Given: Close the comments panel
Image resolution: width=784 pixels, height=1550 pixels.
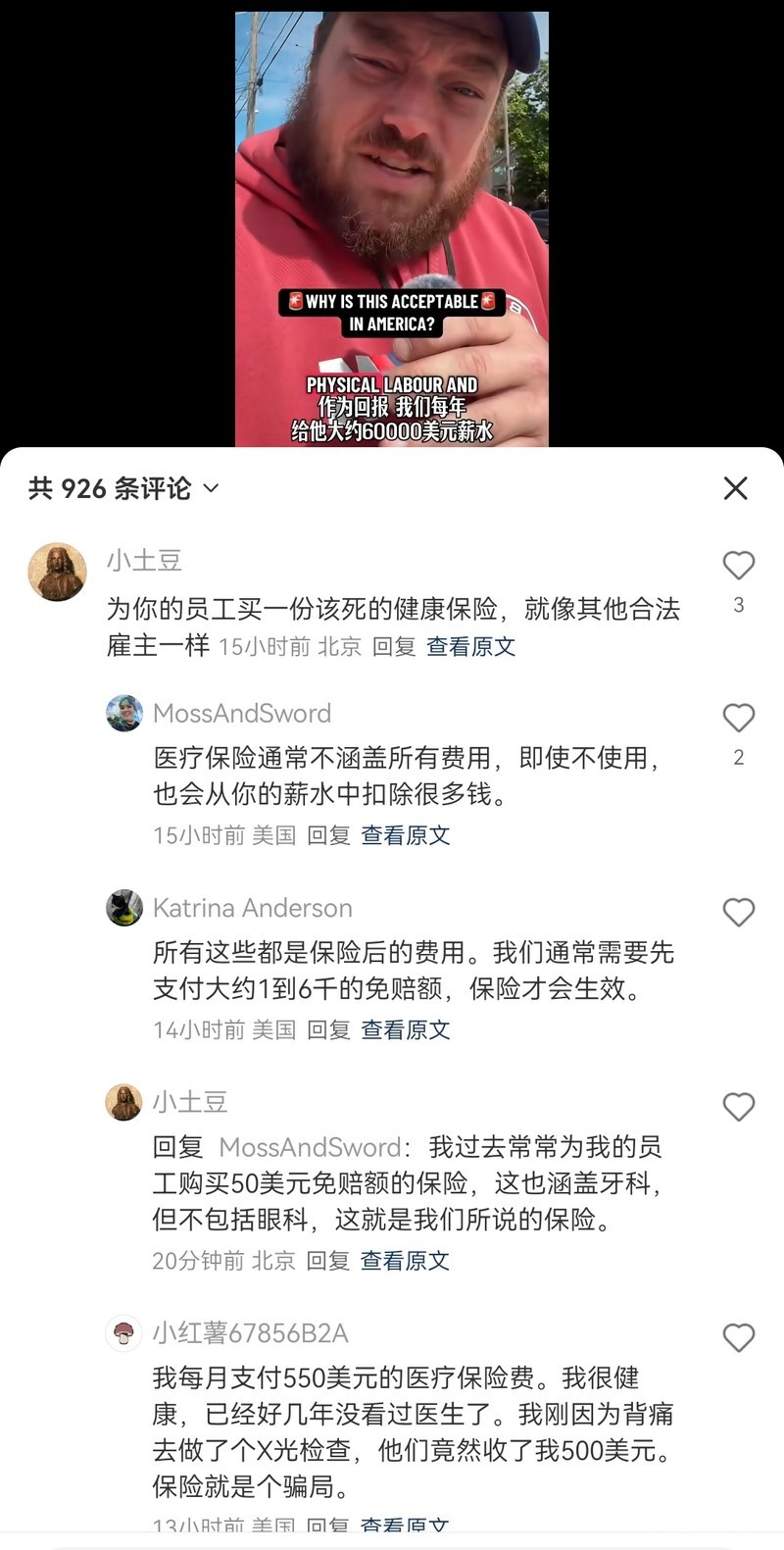Looking at the screenshot, I should (735, 488).
